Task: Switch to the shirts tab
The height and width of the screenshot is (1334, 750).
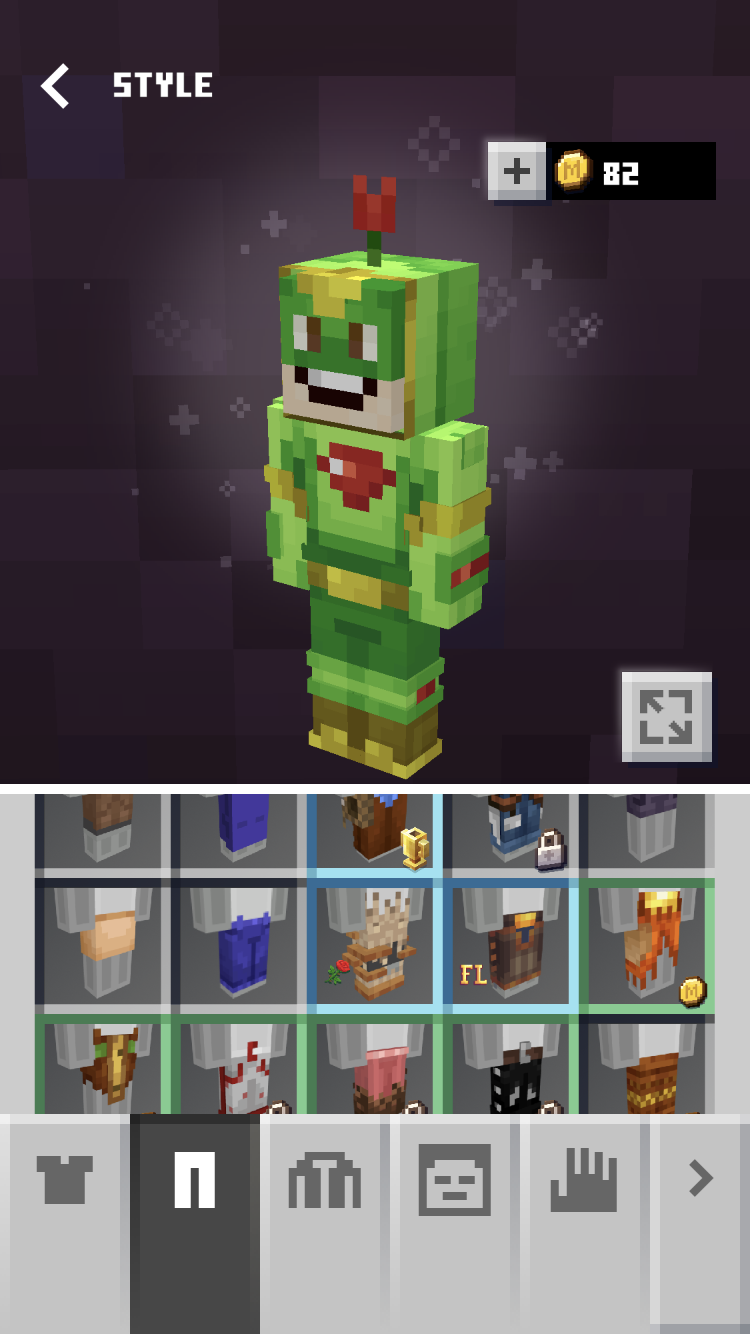Action: (65, 1180)
